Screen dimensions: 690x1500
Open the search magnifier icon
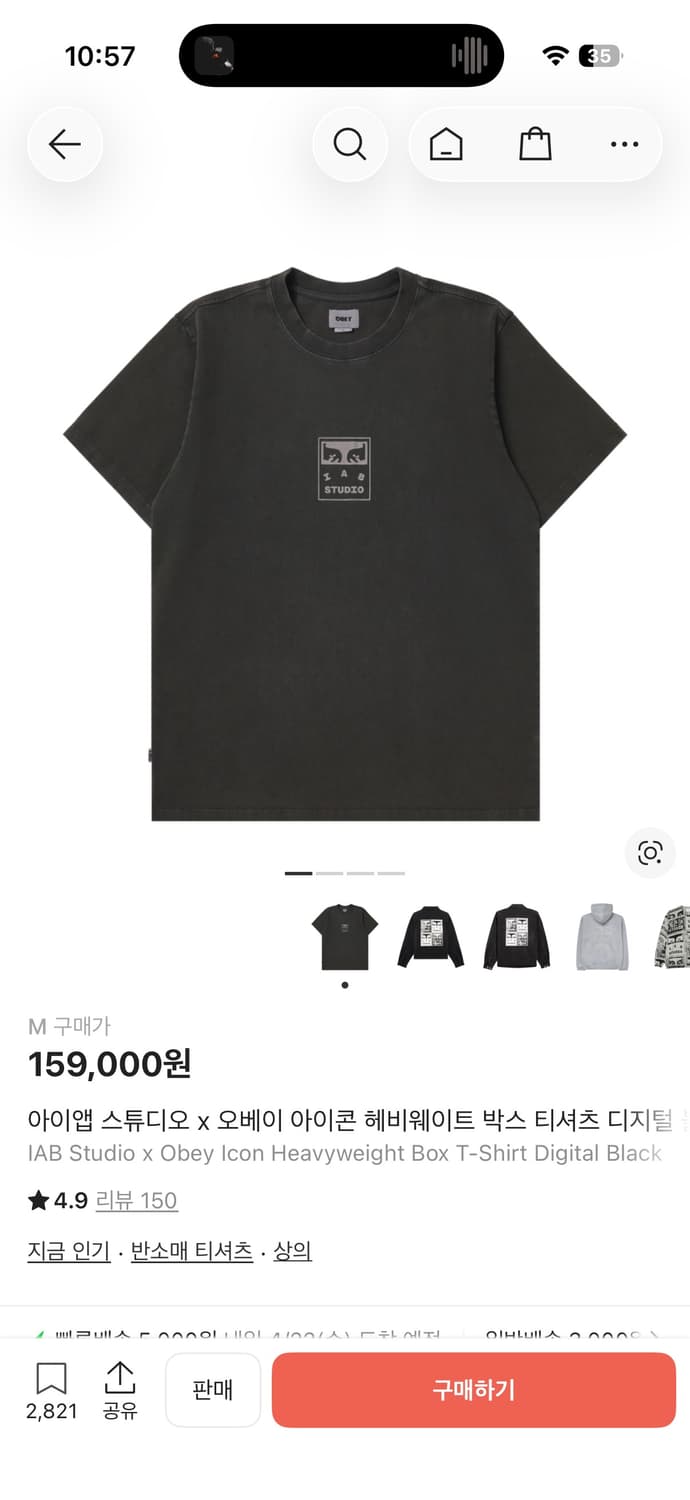coord(349,145)
